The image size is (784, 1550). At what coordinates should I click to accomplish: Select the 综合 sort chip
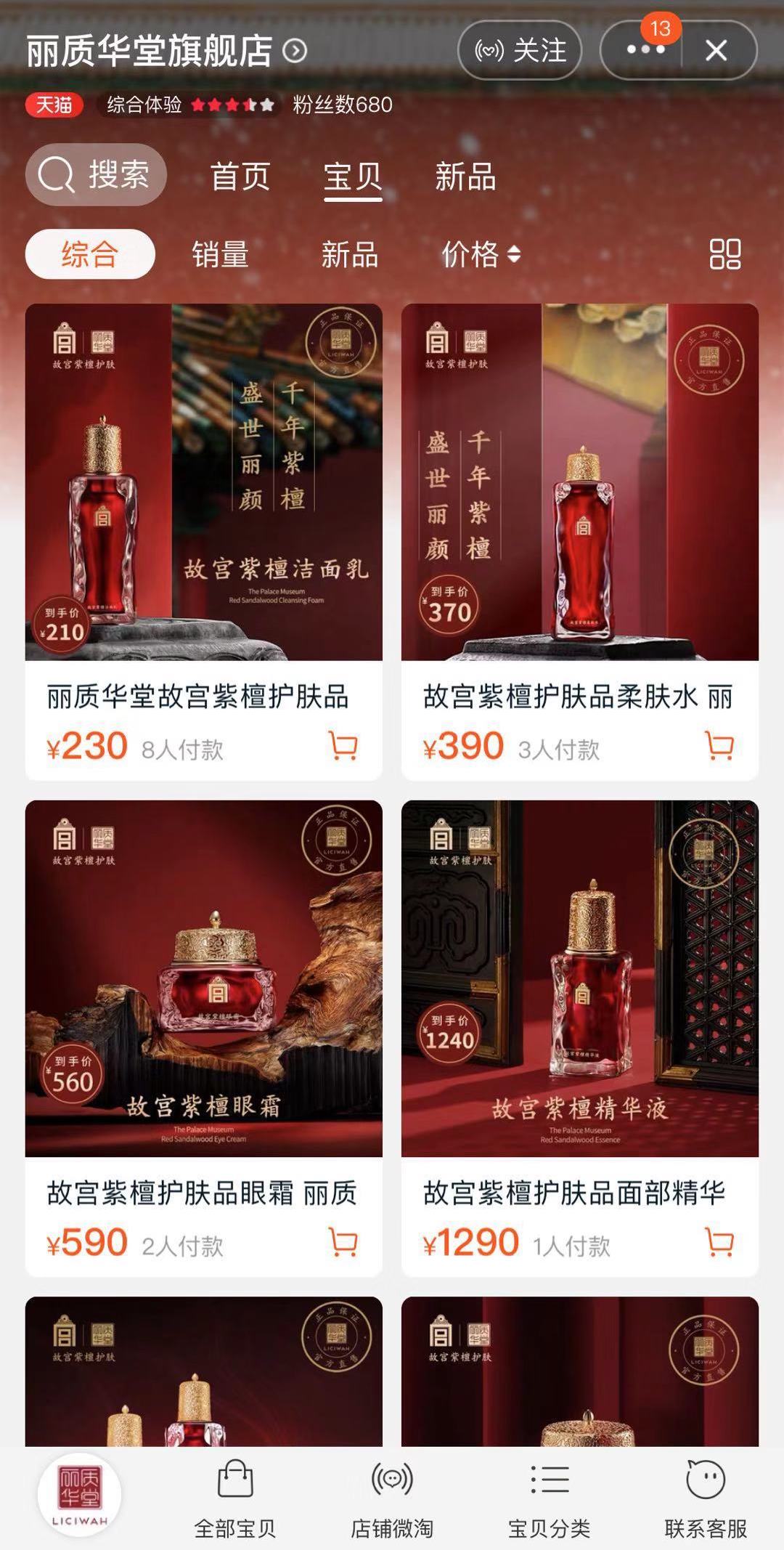[90, 254]
